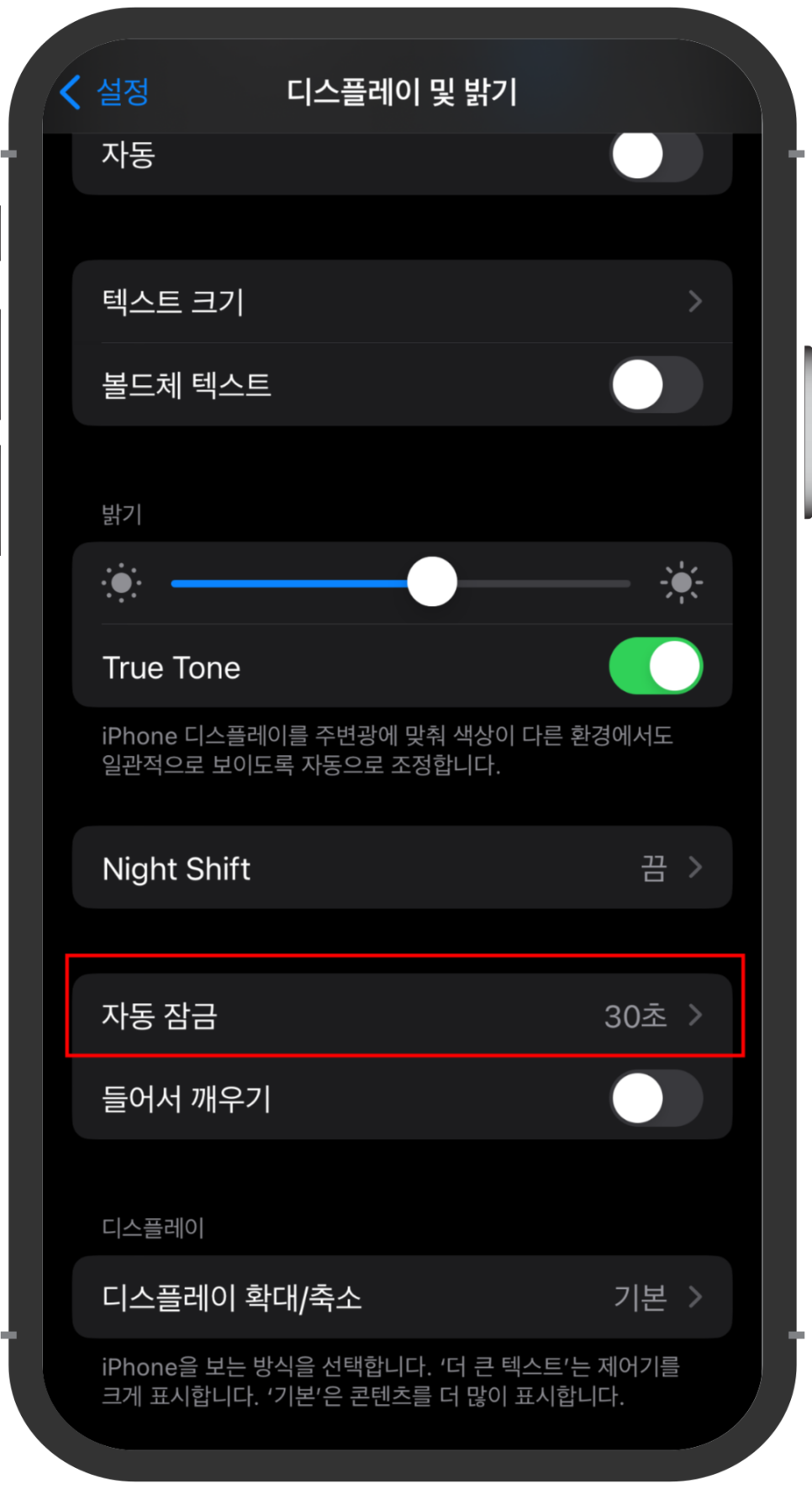The image size is (812, 1489).
Task: Open 디스플레이 확대/축소
Action: pos(402,1297)
